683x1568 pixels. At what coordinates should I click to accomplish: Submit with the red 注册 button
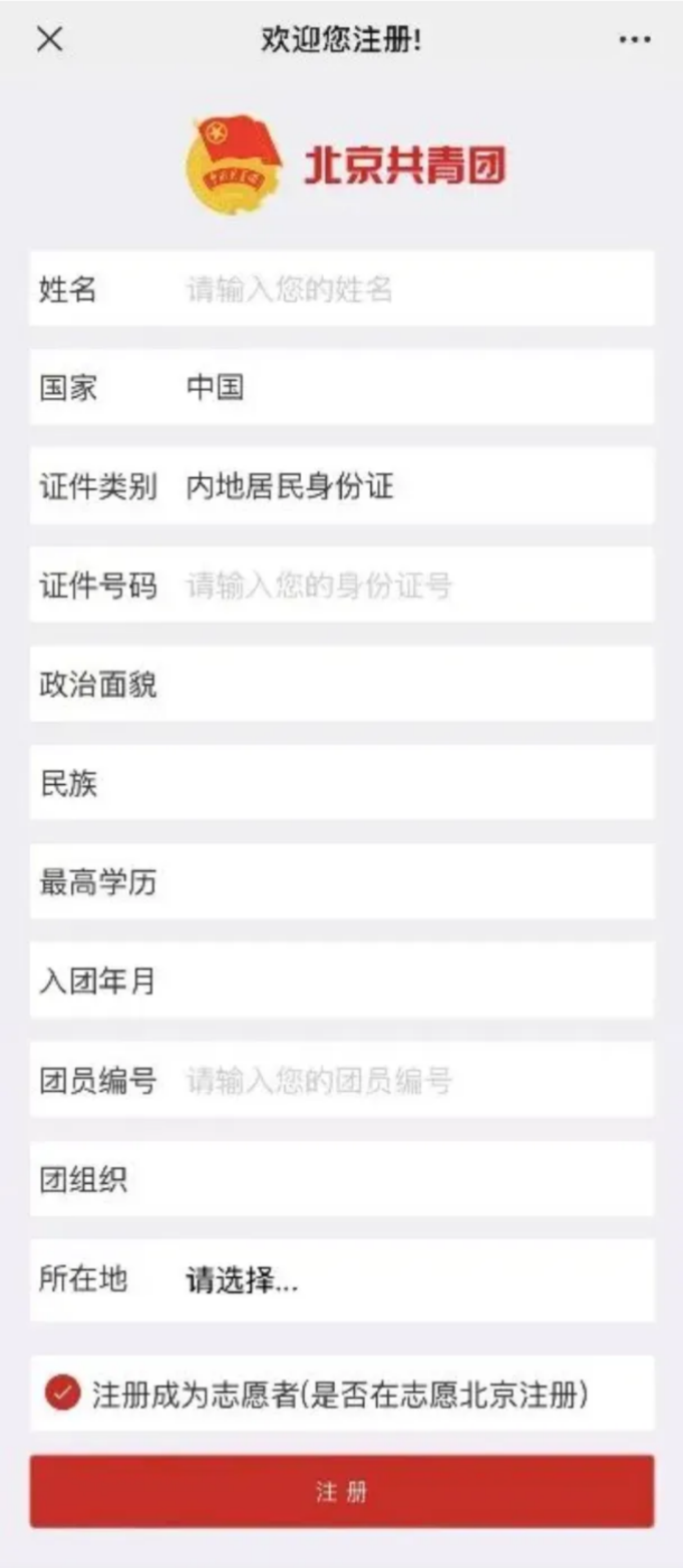point(342,1491)
